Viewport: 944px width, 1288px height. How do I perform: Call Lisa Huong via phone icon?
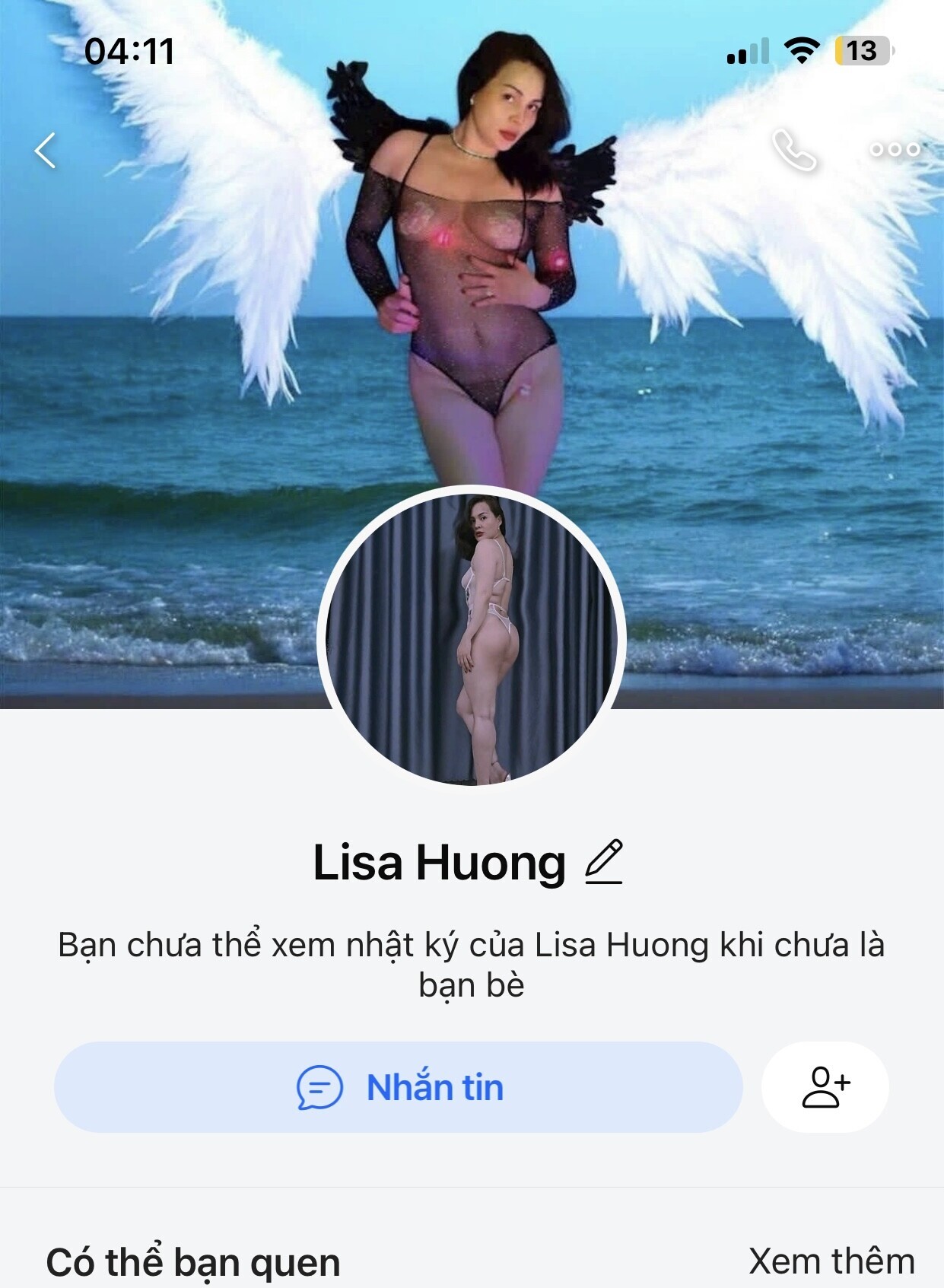click(793, 150)
